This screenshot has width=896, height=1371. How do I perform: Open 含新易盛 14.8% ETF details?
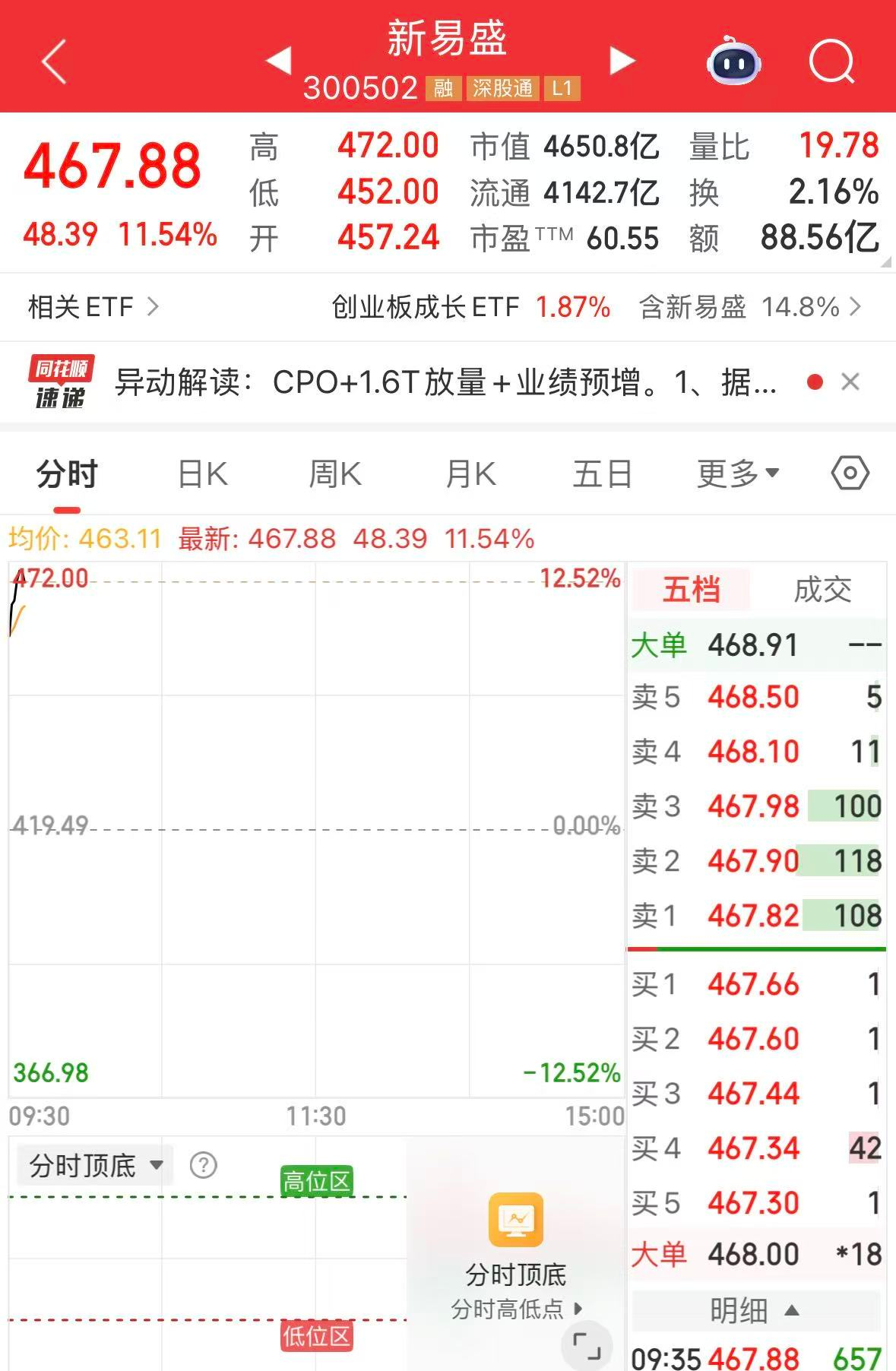pos(750,307)
